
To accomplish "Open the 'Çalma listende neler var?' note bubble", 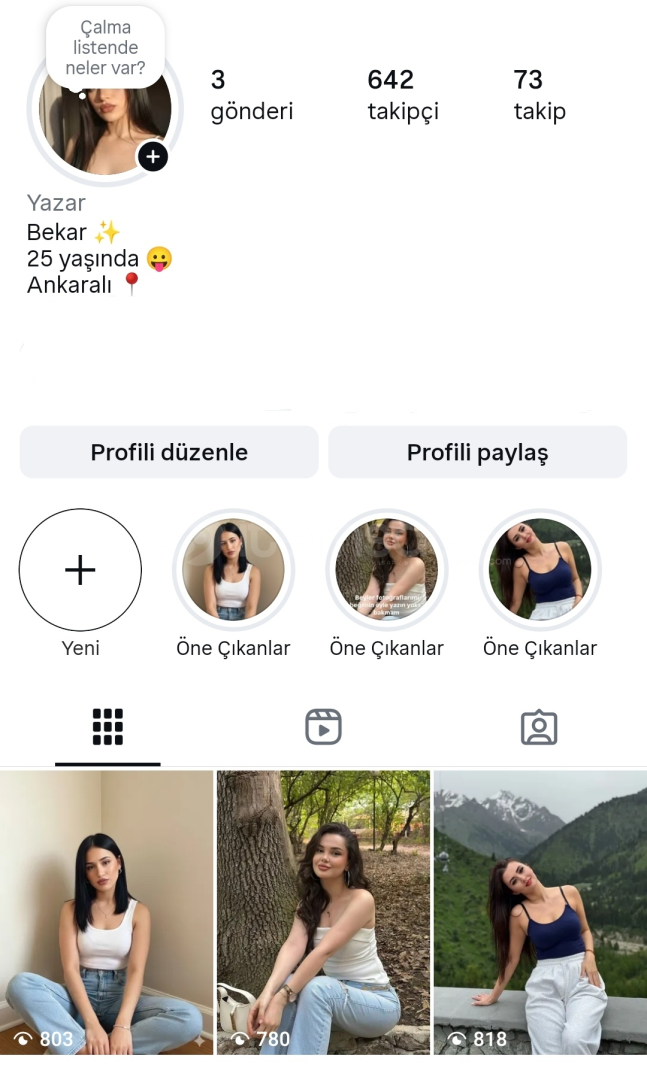I will coord(105,47).
